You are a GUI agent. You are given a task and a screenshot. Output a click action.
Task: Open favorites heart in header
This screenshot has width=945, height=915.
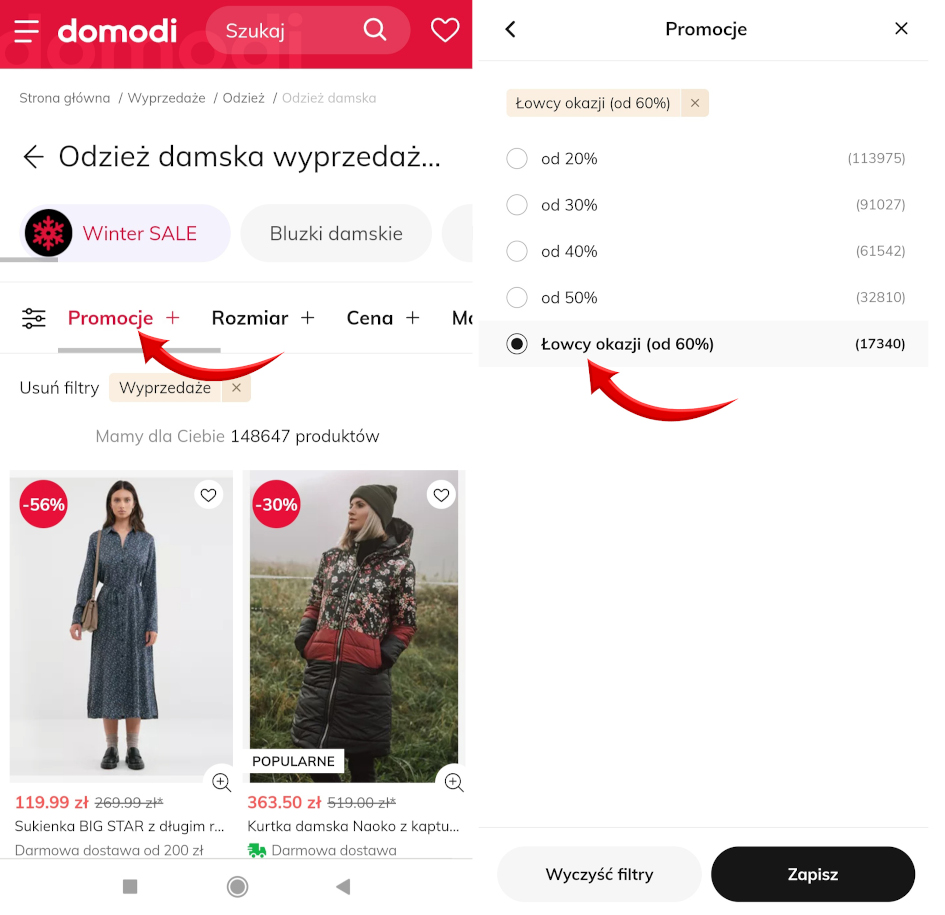pyautogui.click(x=445, y=31)
